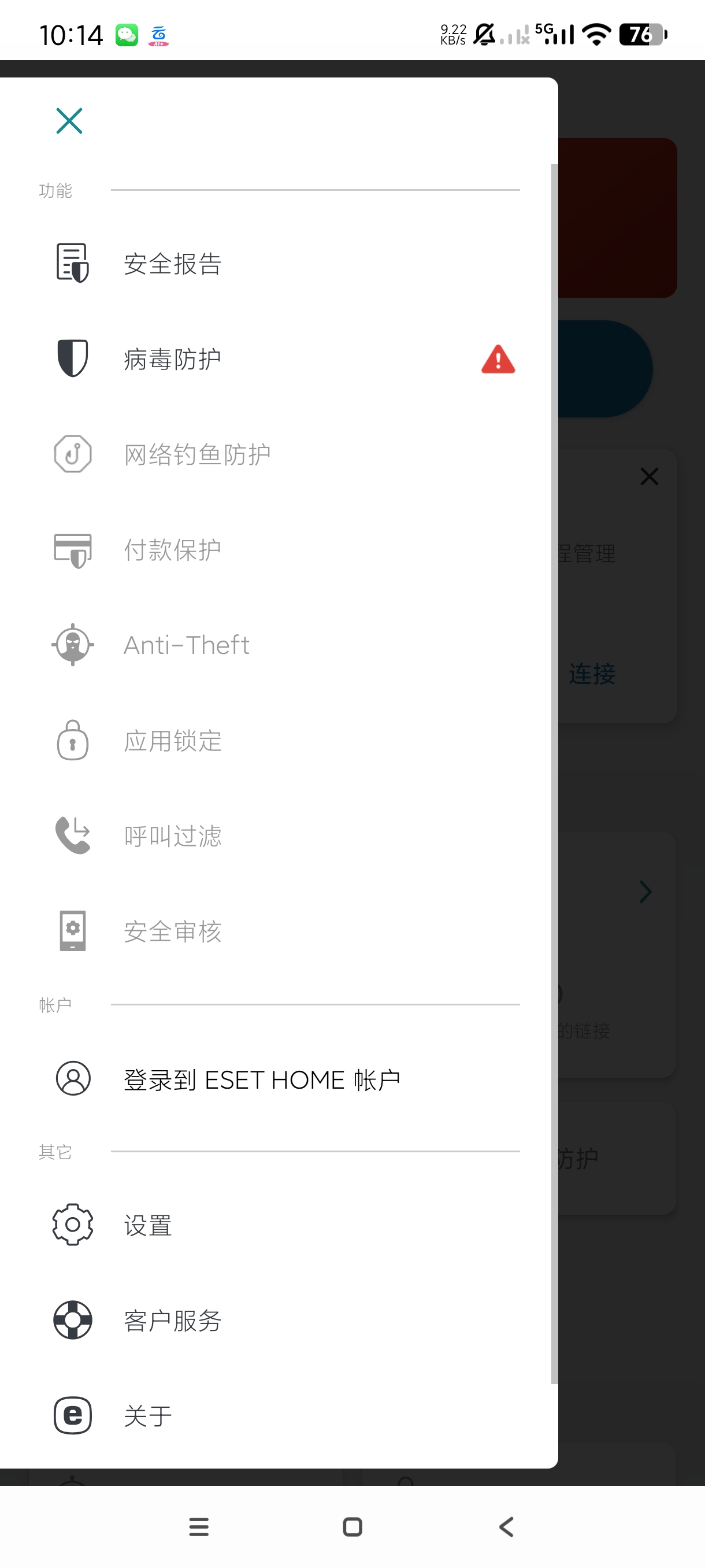The image size is (705, 1568).
Task: Open 安全审核 security audit
Action: pyautogui.click(x=173, y=931)
